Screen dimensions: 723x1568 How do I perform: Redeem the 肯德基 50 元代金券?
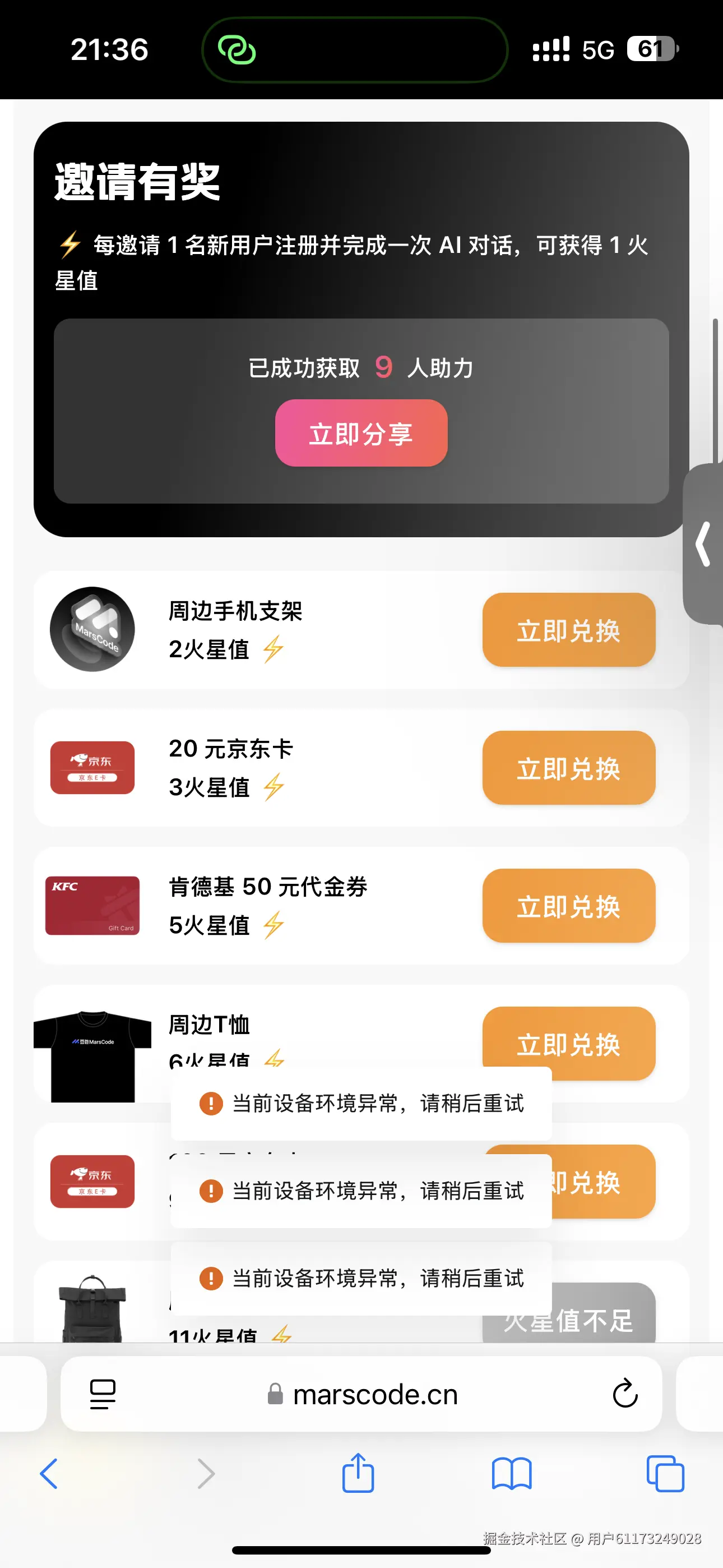568,906
